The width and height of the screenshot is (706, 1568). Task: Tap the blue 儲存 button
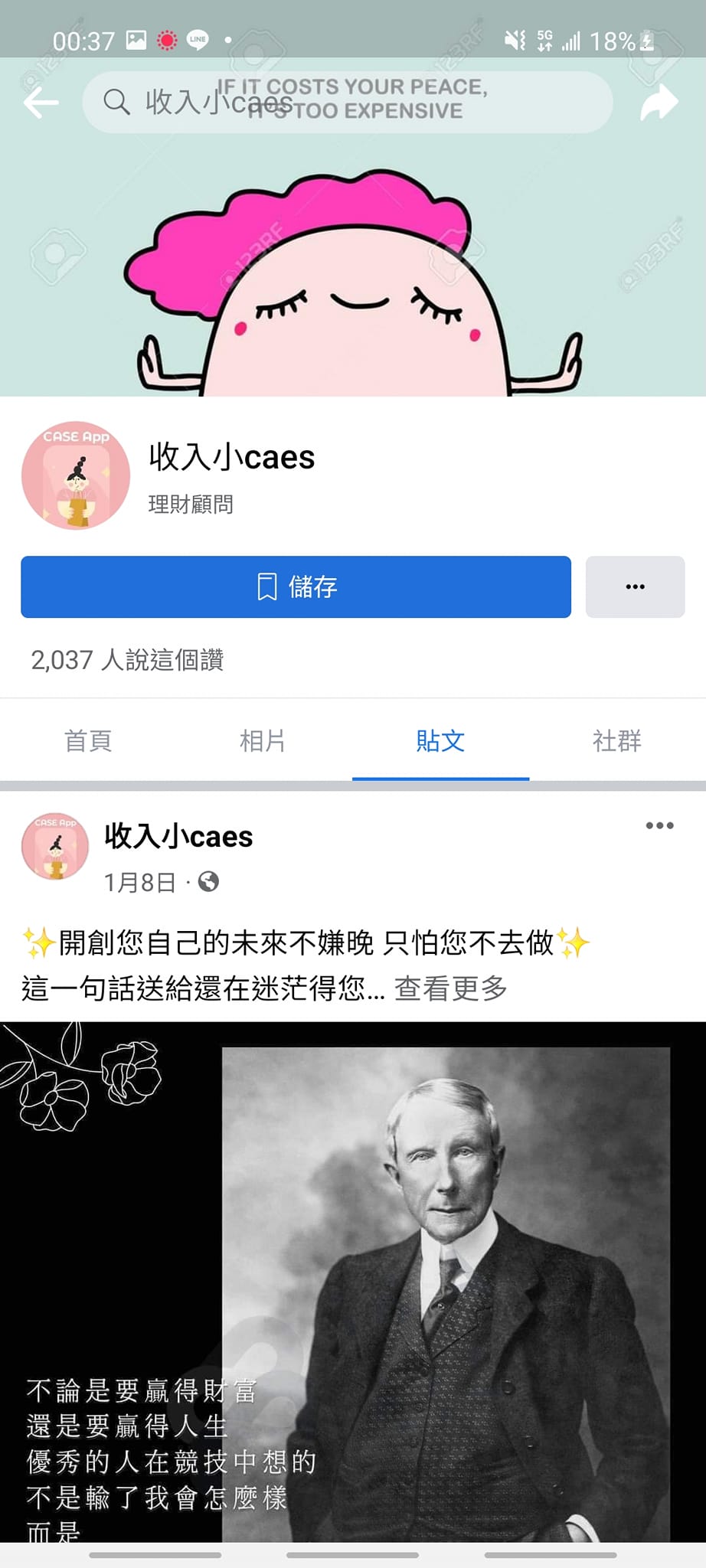[x=296, y=587]
